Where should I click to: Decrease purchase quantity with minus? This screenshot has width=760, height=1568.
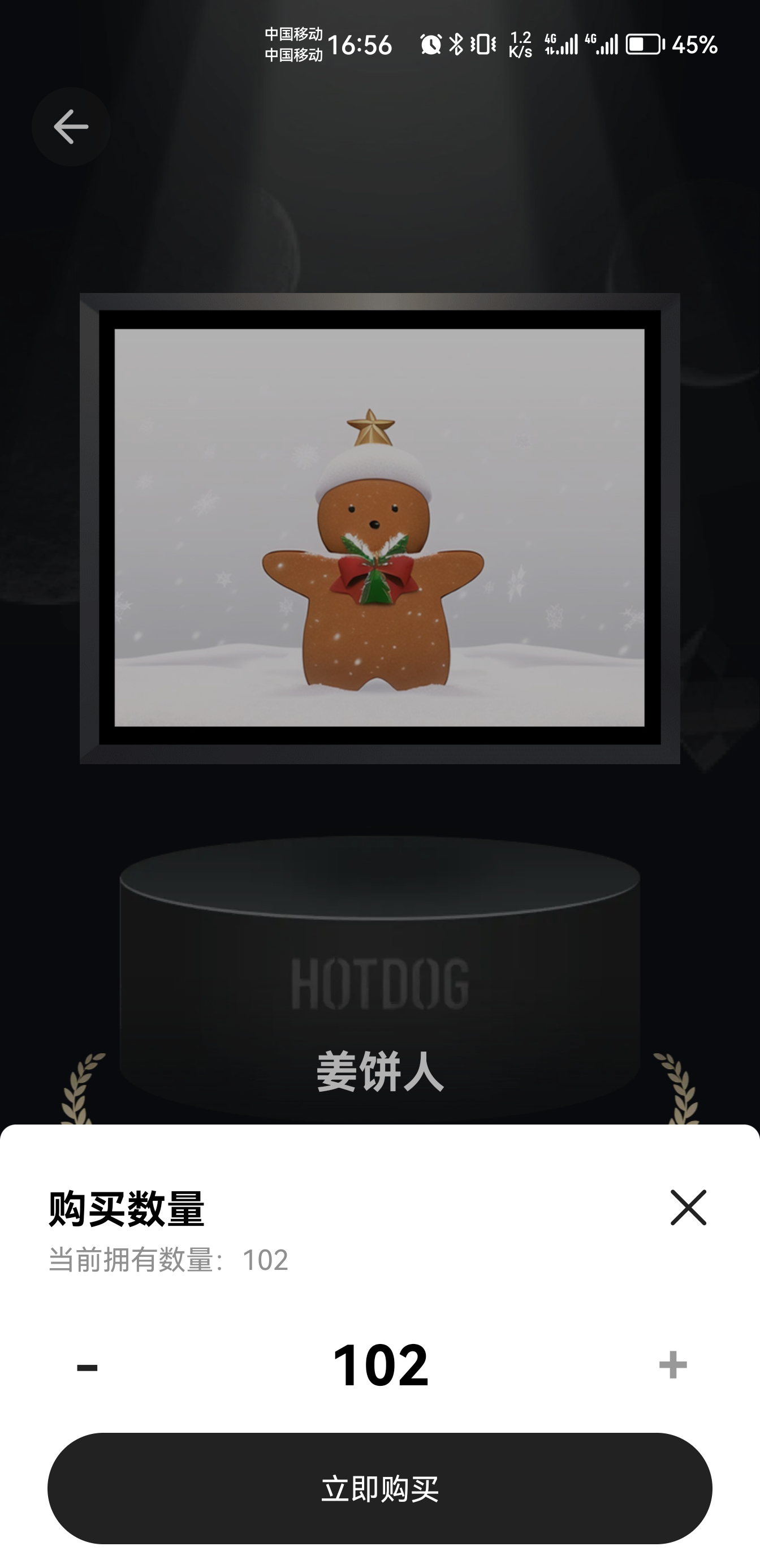click(x=87, y=1367)
